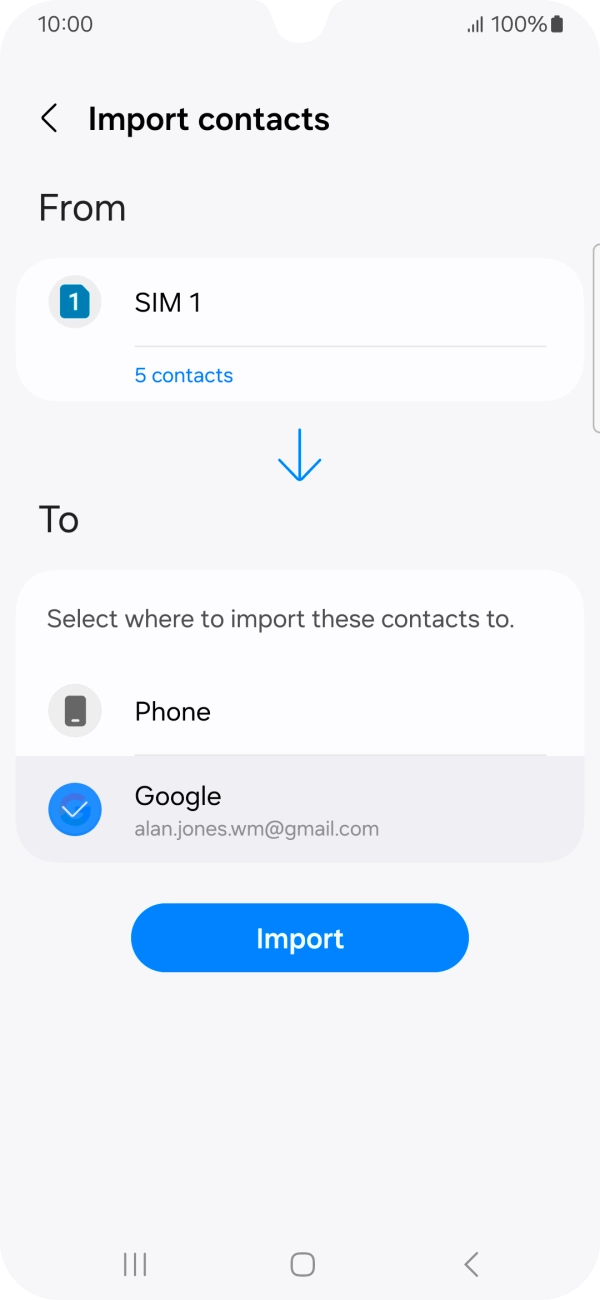Open recent apps from navigation bar
The height and width of the screenshot is (1300, 600).
(x=135, y=1264)
